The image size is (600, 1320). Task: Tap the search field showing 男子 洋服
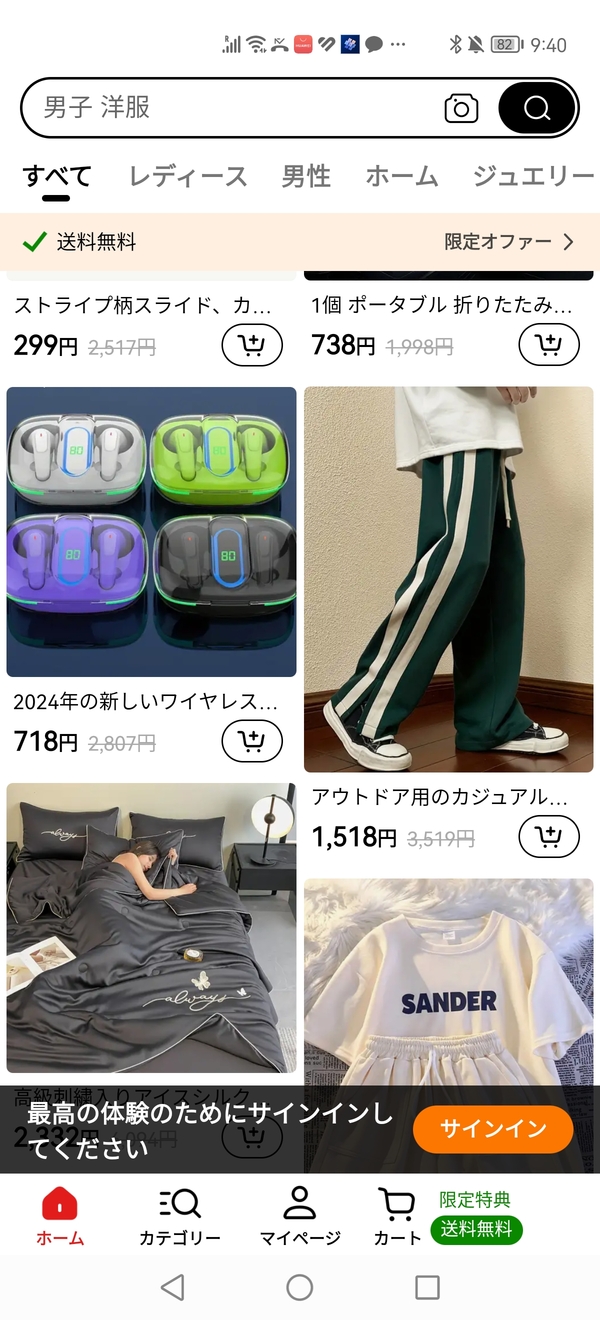230,108
